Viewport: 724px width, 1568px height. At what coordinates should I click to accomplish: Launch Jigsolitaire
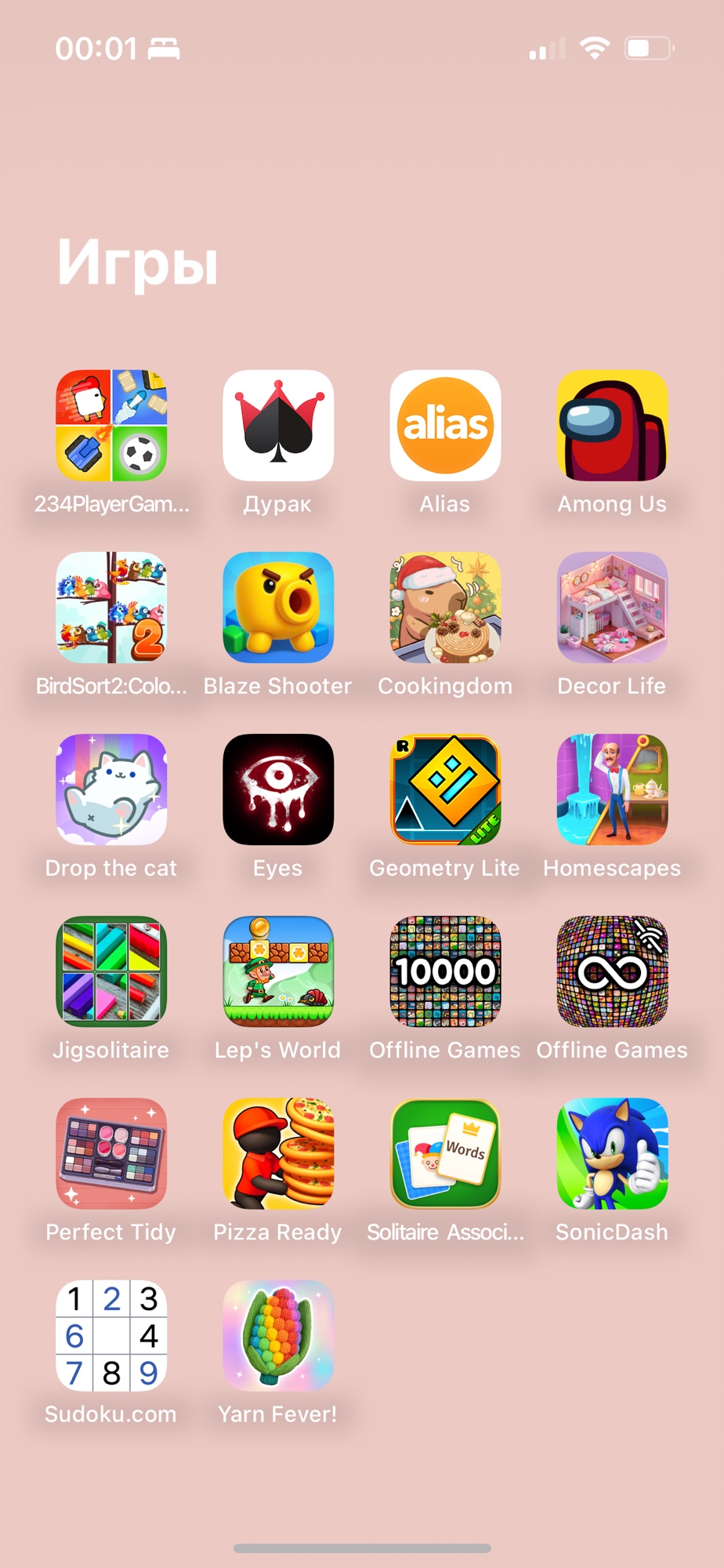point(111,971)
